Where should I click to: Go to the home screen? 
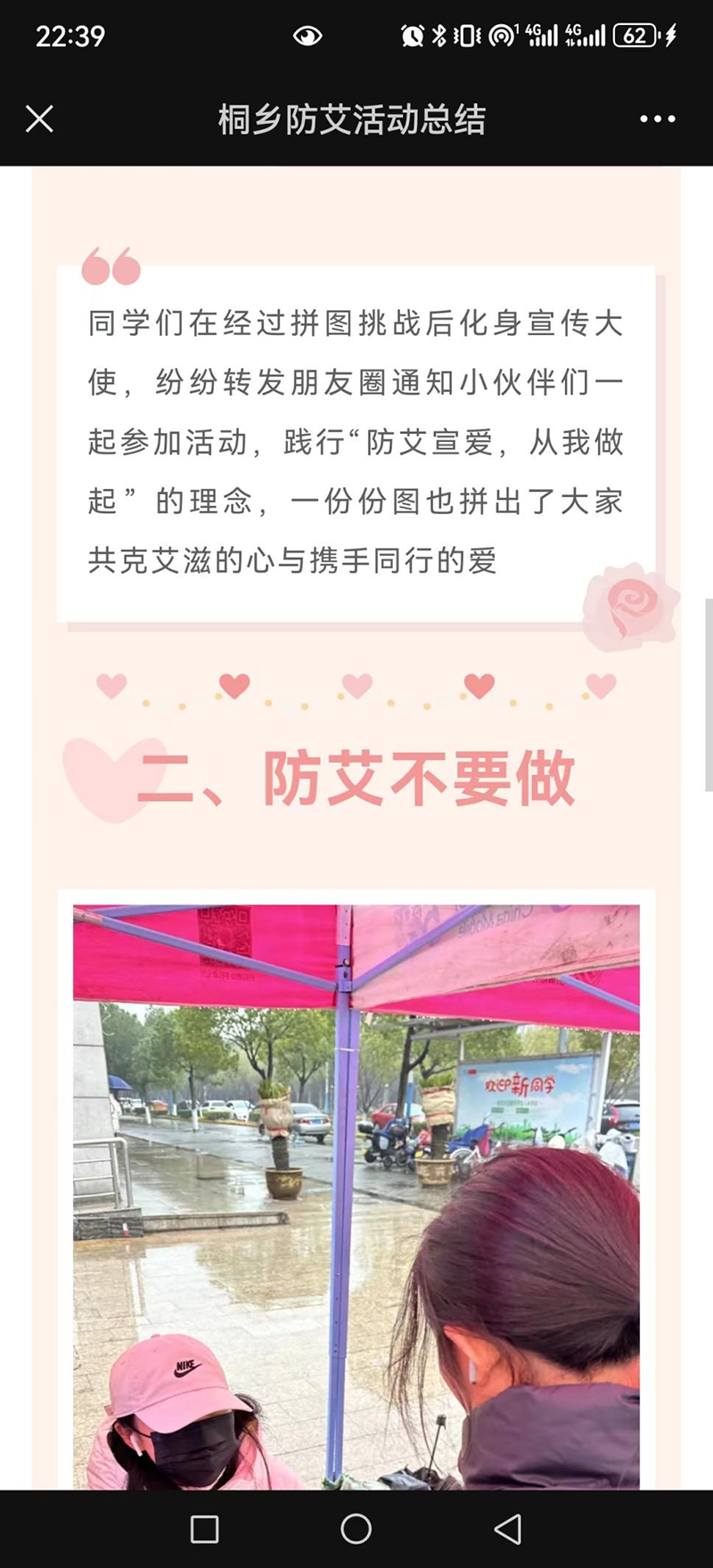pyautogui.click(x=356, y=1529)
